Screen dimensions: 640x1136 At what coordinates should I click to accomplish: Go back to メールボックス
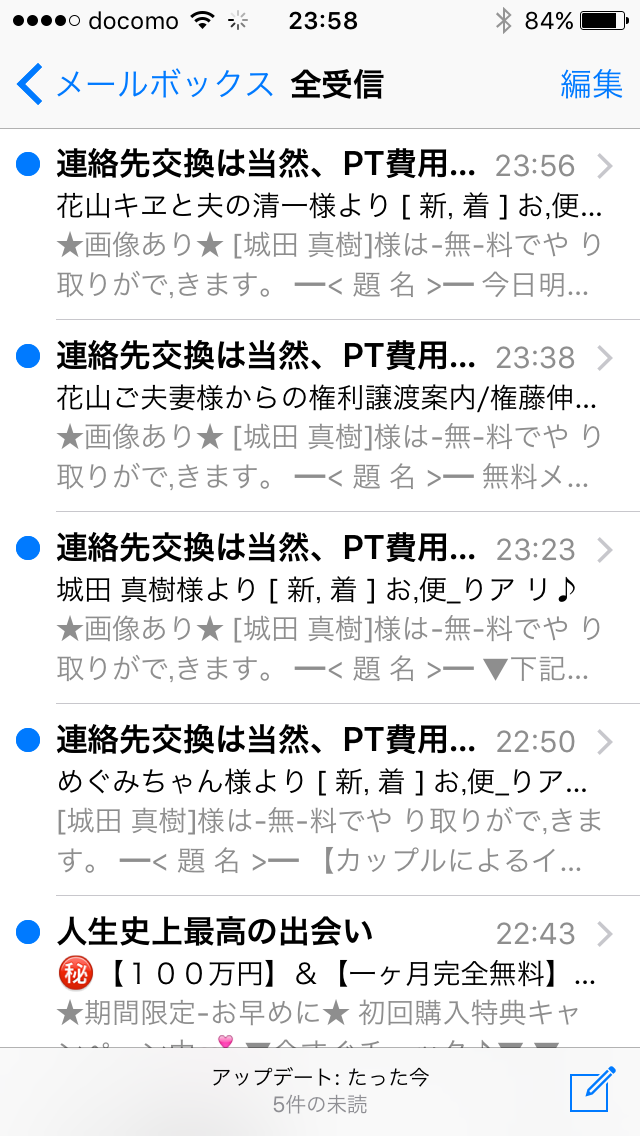point(145,85)
